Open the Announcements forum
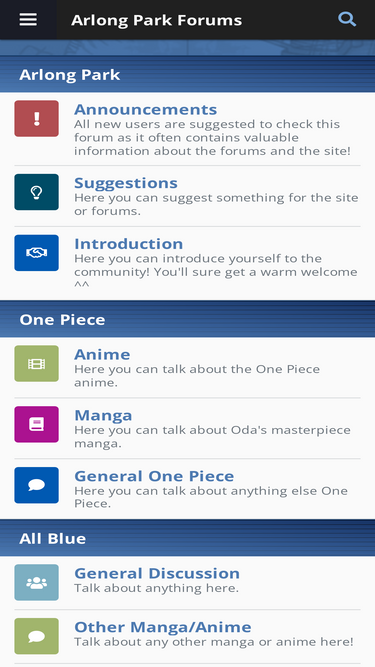Screen dimensions: 375x667 (x=145, y=109)
